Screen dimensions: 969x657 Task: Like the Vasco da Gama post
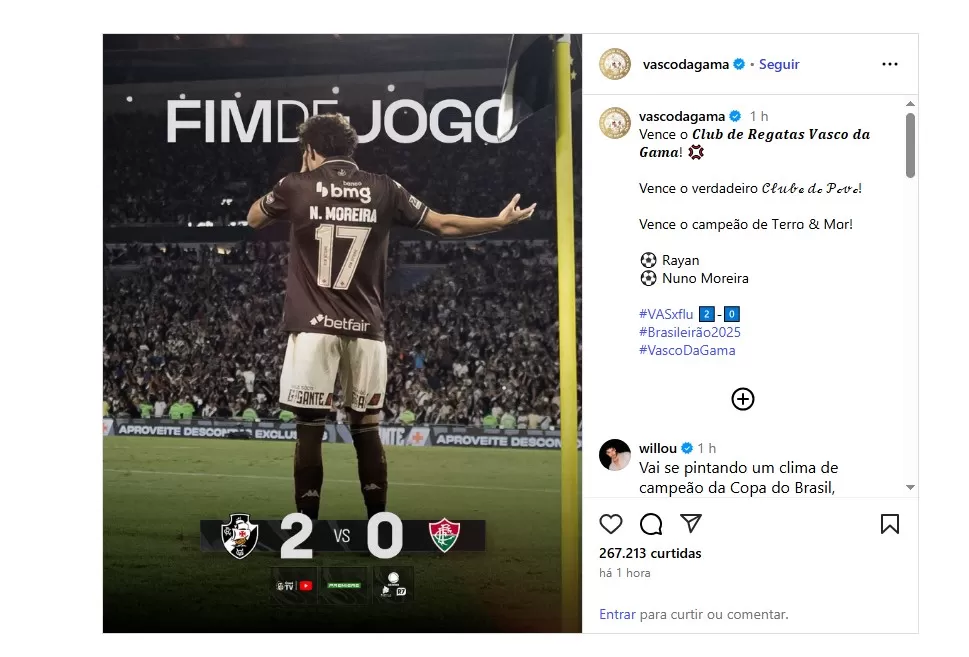pyautogui.click(x=611, y=524)
